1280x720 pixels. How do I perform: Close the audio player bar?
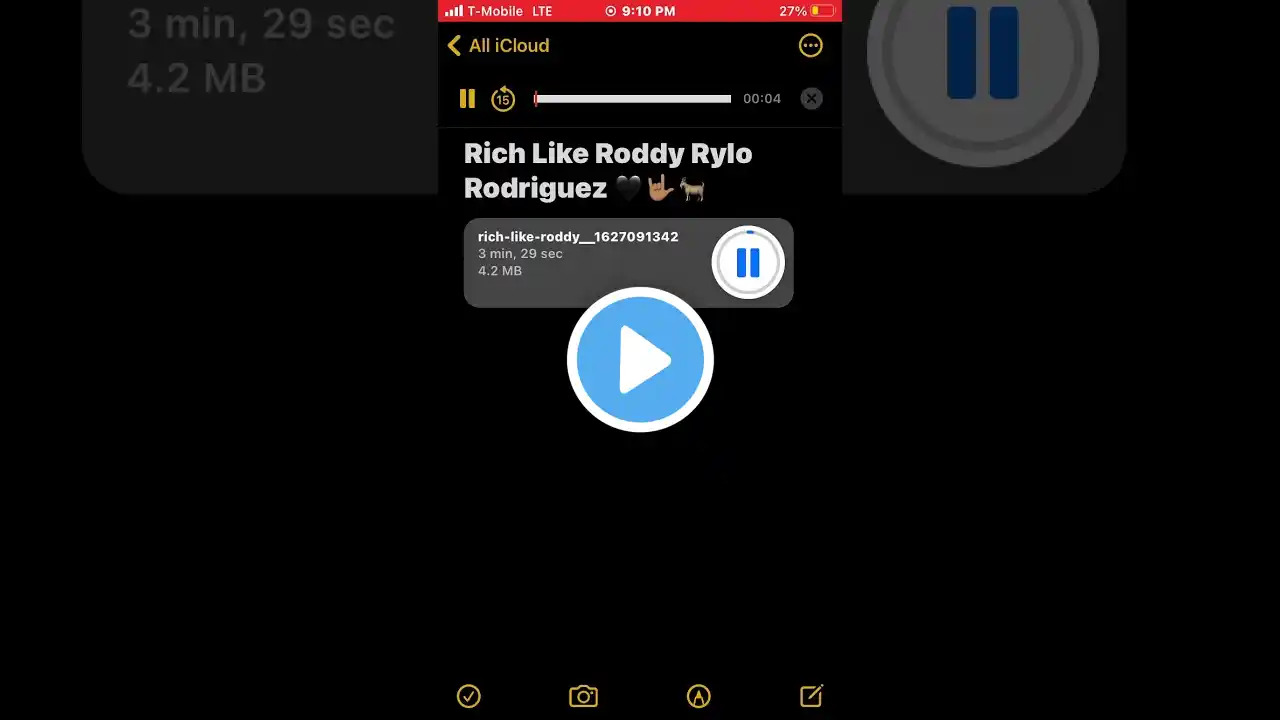pos(811,98)
